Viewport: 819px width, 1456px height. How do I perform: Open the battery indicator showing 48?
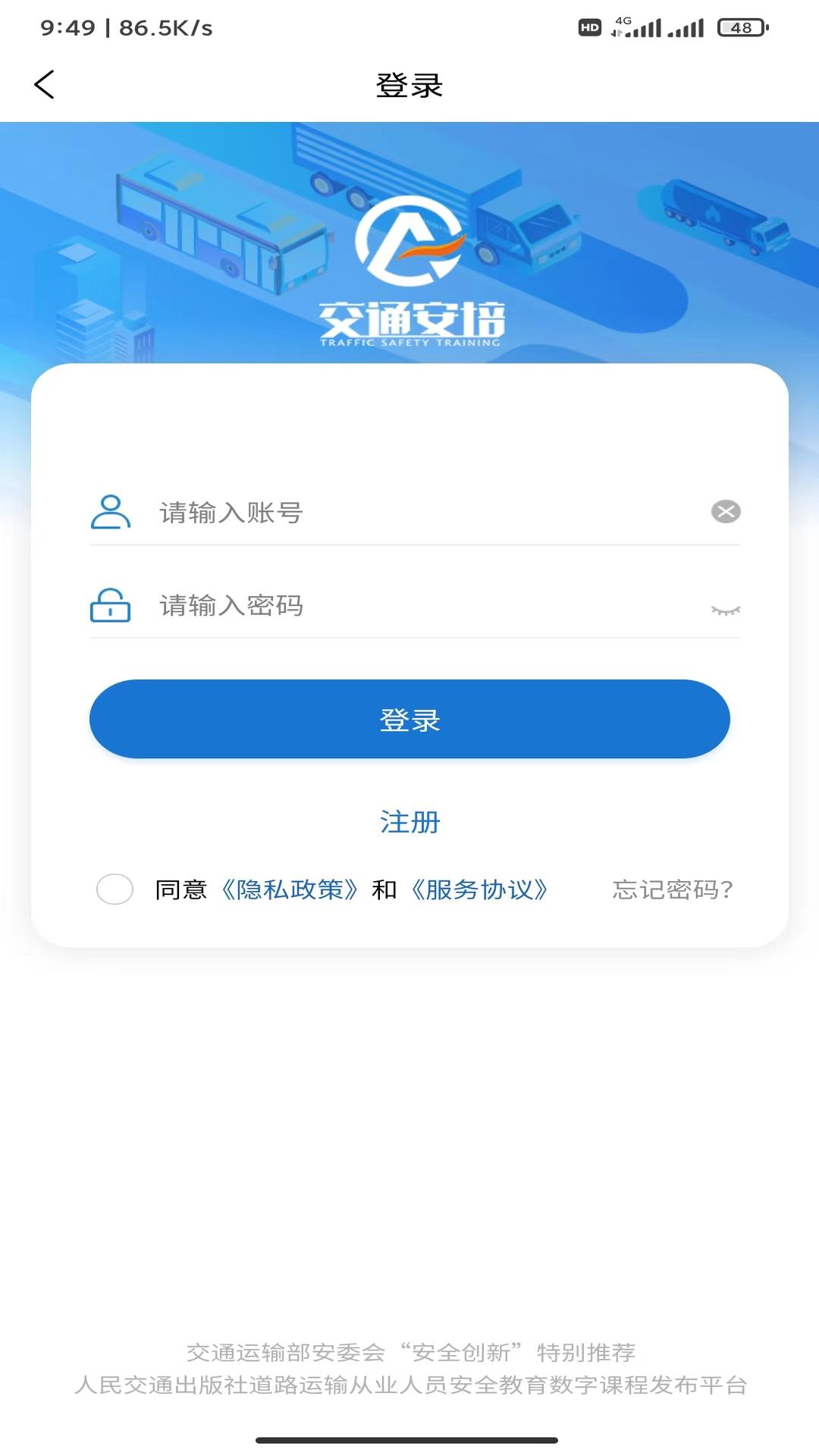(x=740, y=29)
